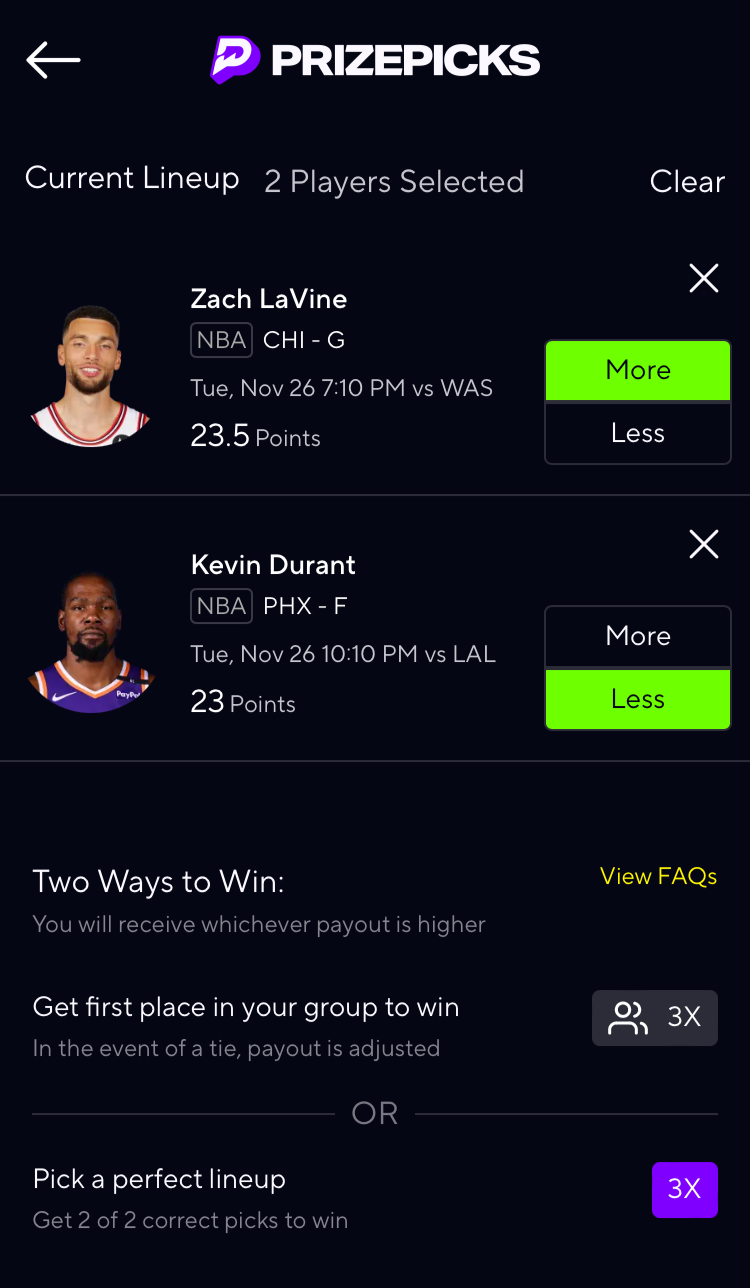Switch Kevin Durant pick to More

tap(637, 636)
